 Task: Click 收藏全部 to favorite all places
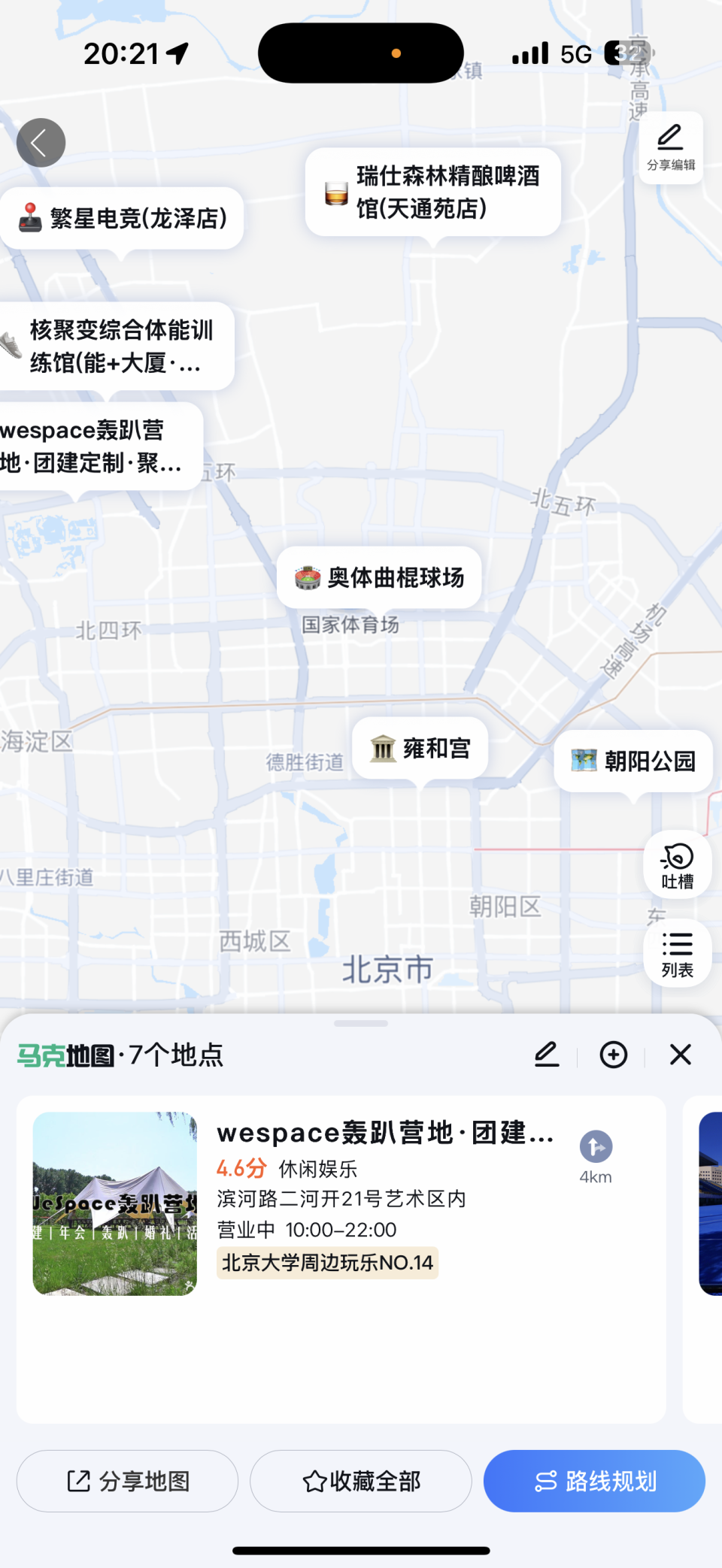[x=360, y=1482]
